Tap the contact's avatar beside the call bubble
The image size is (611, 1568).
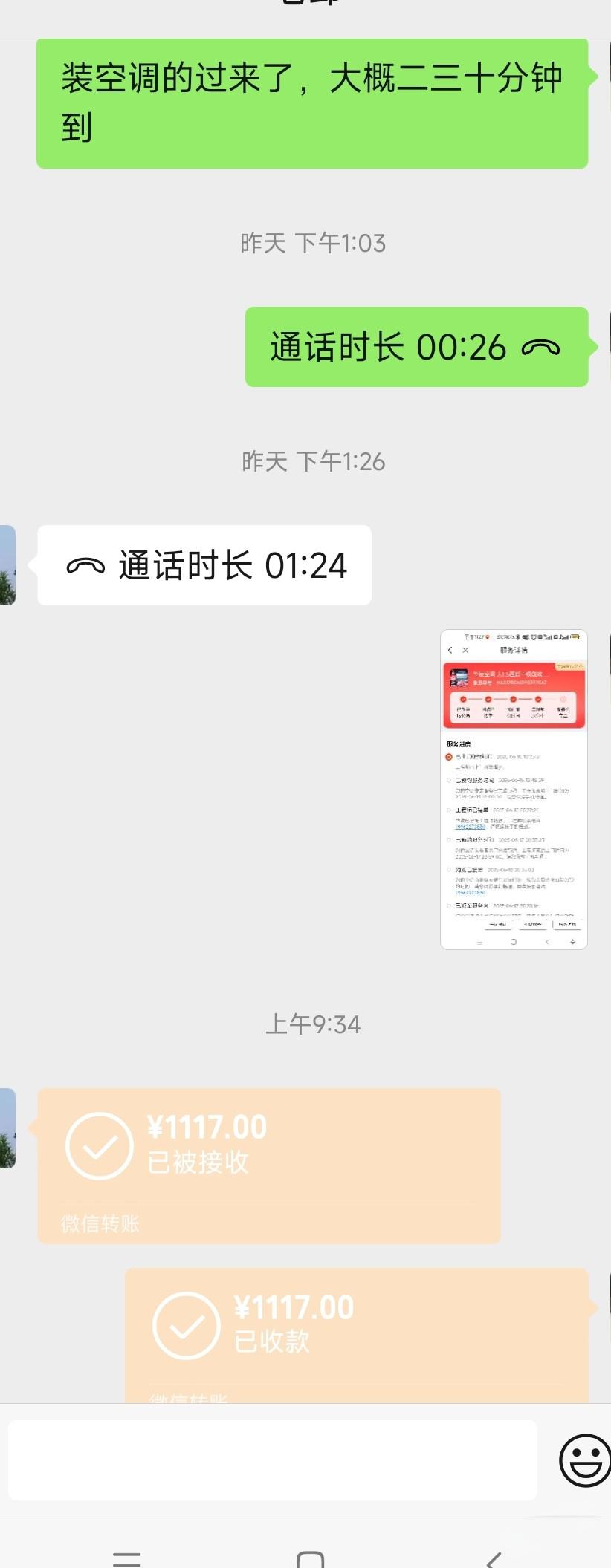pyautogui.click(x=7, y=565)
